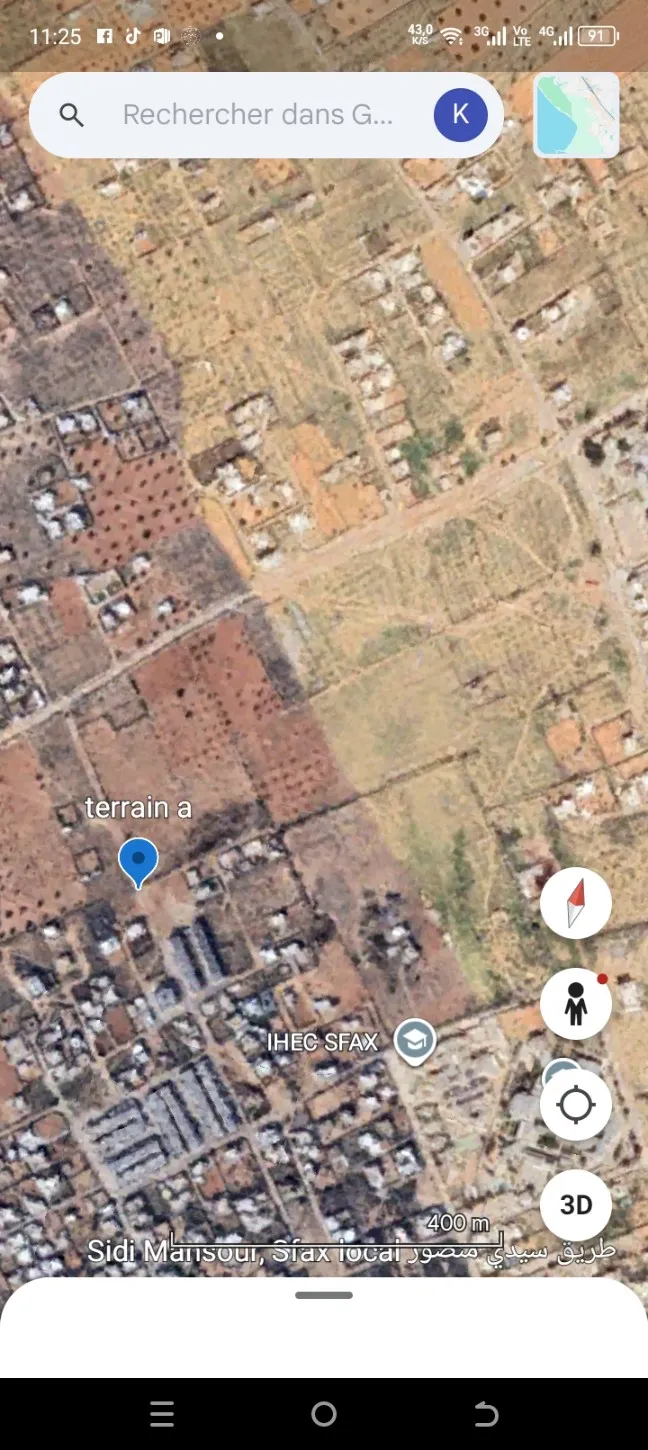Expand the bottom sheet handle
648x1450 pixels.
tap(324, 1295)
